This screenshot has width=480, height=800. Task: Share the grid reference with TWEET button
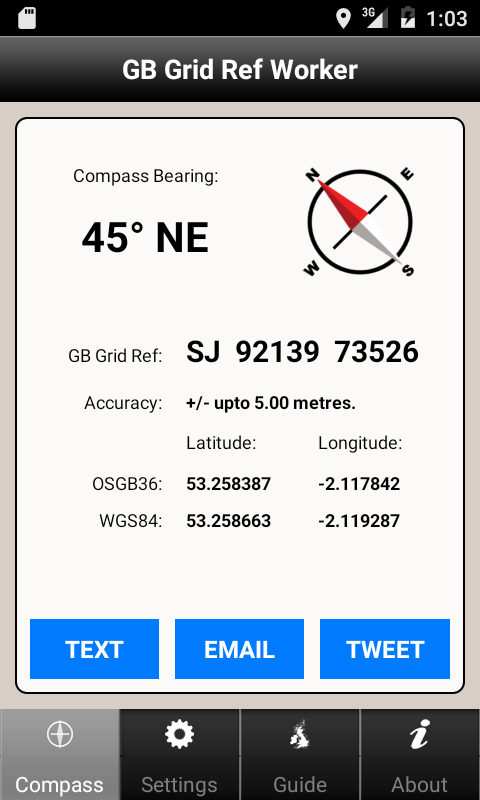pyautogui.click(x=385, y=648)
